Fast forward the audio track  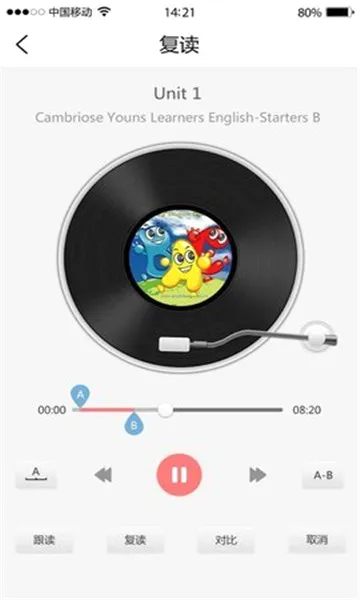point(257,475)
